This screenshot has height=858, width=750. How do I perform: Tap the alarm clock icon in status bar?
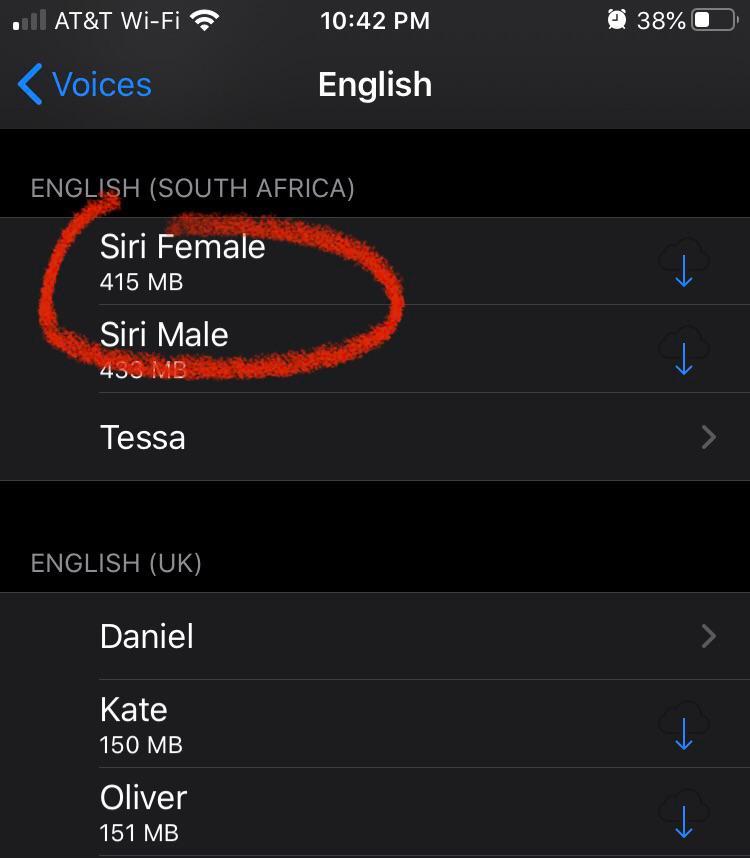point(615,19)
